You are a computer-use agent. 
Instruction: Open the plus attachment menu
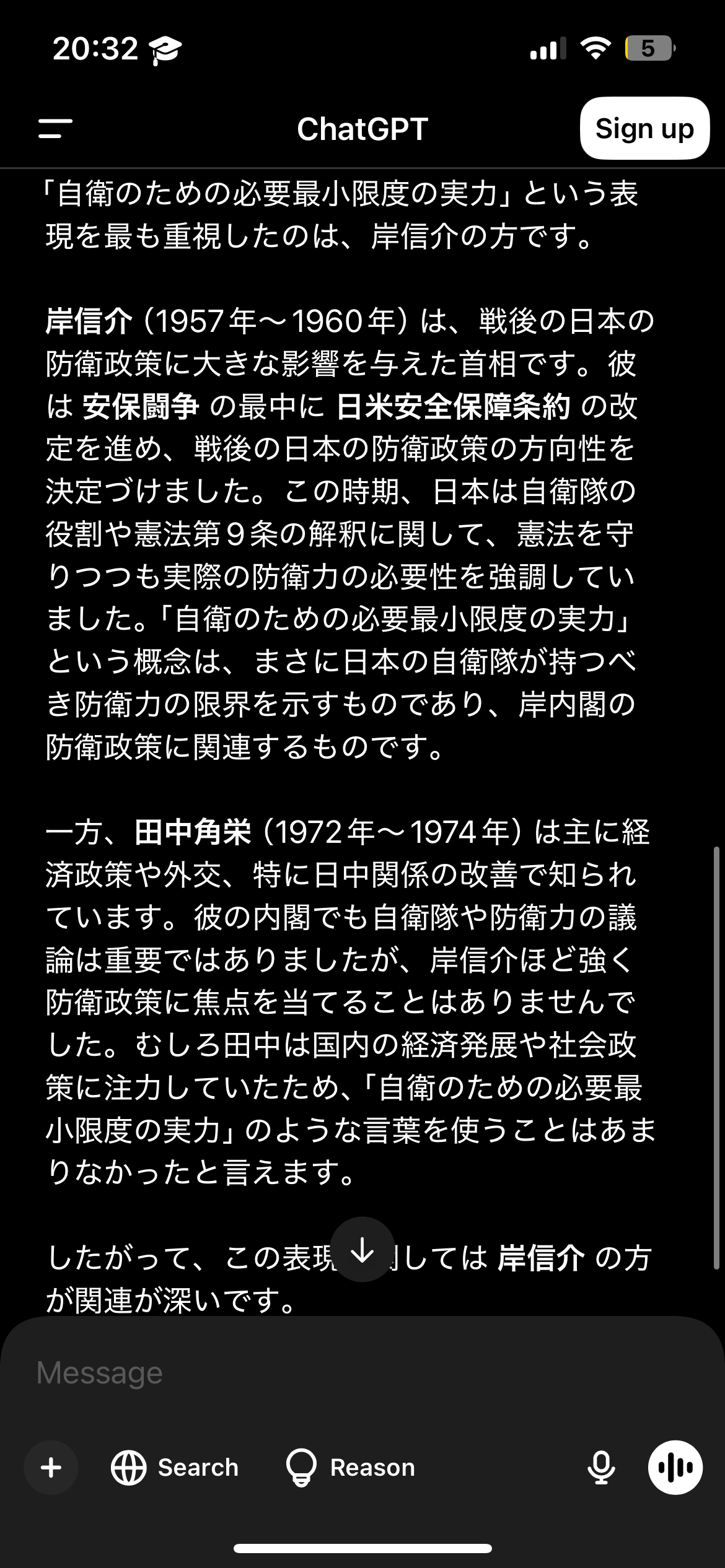coord(51,1467)
